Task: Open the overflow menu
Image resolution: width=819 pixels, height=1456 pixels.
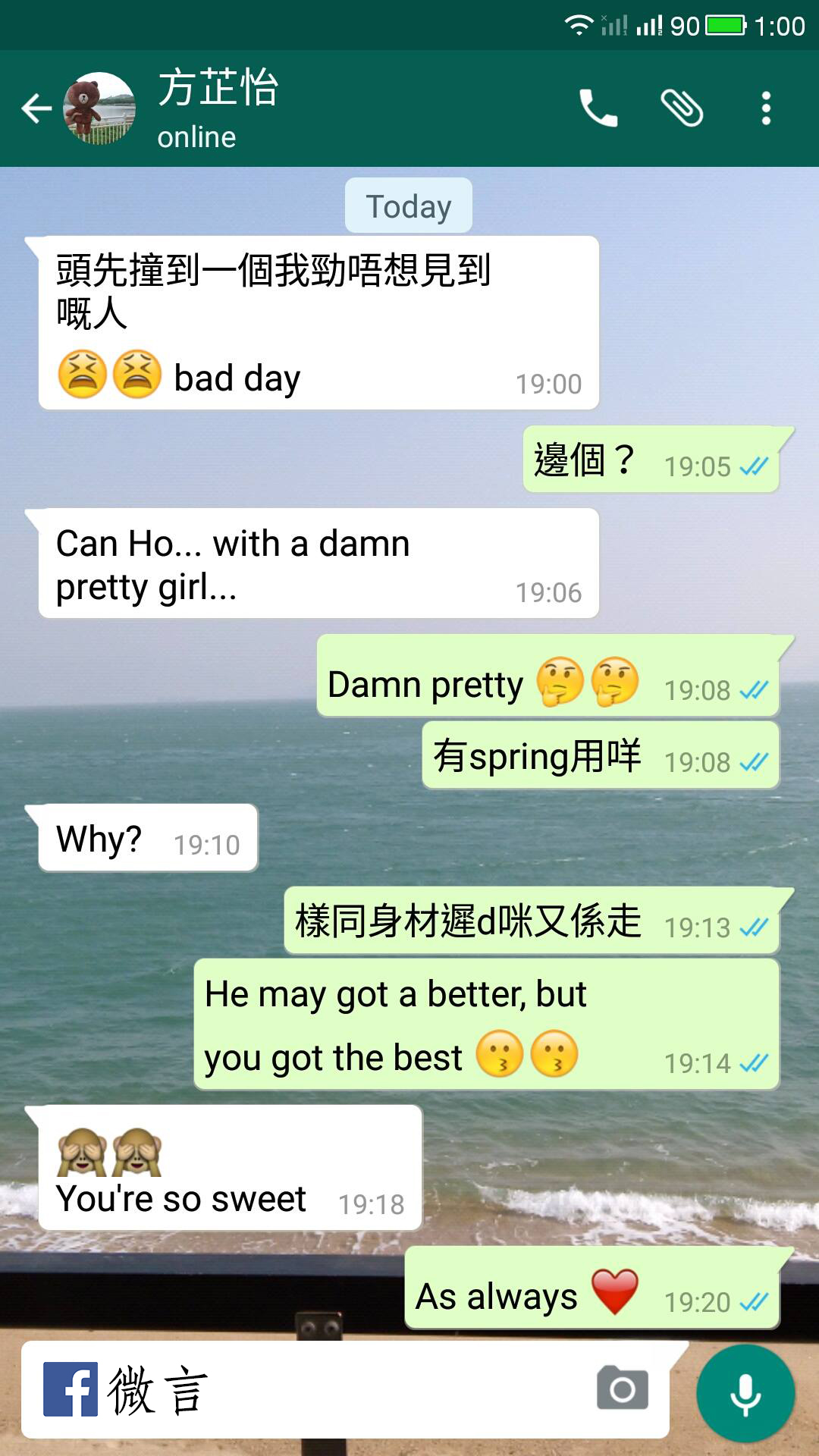Action: pos(766,108)
